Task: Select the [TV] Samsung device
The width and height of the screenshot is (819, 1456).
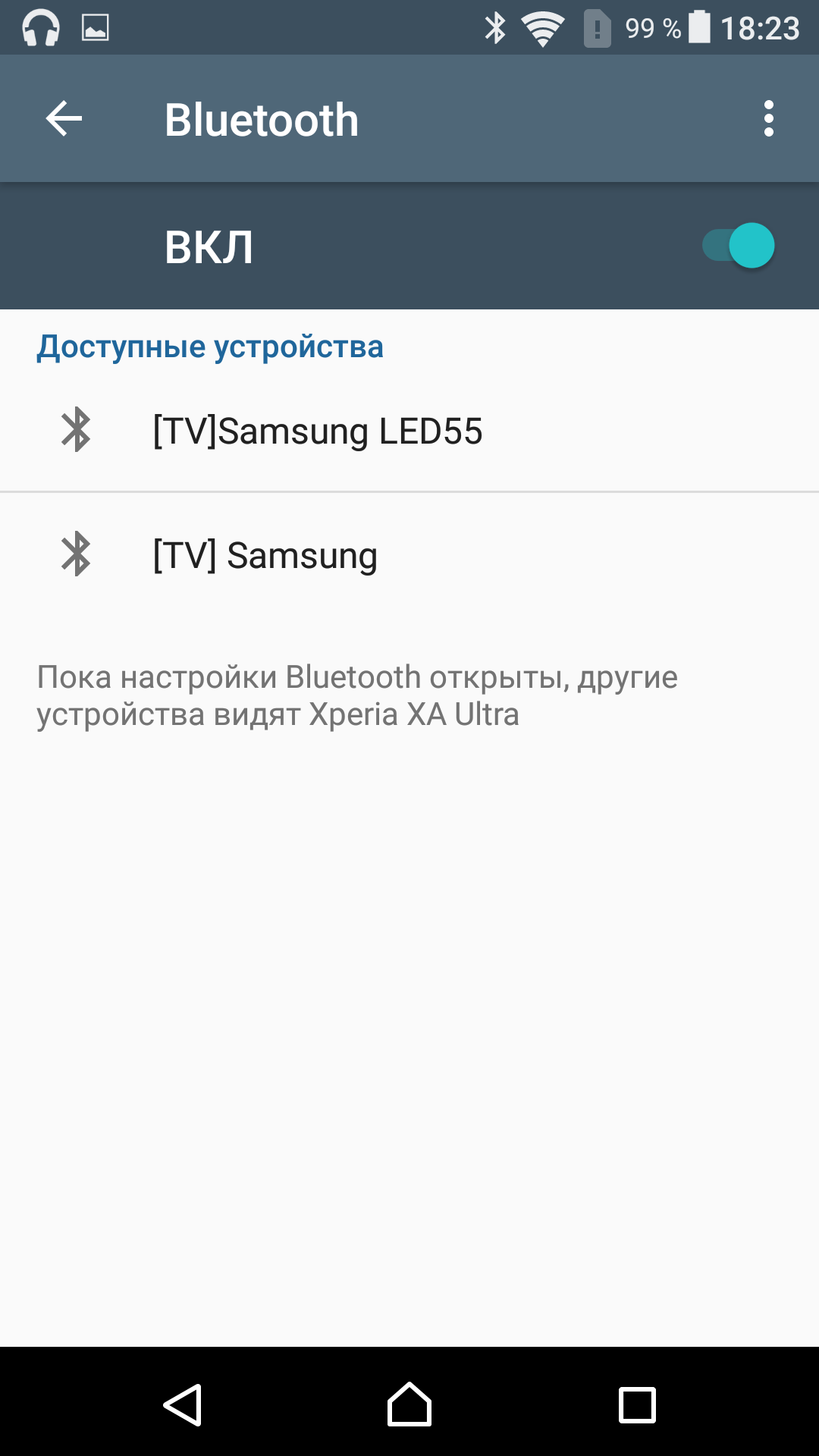Action: 409,555
